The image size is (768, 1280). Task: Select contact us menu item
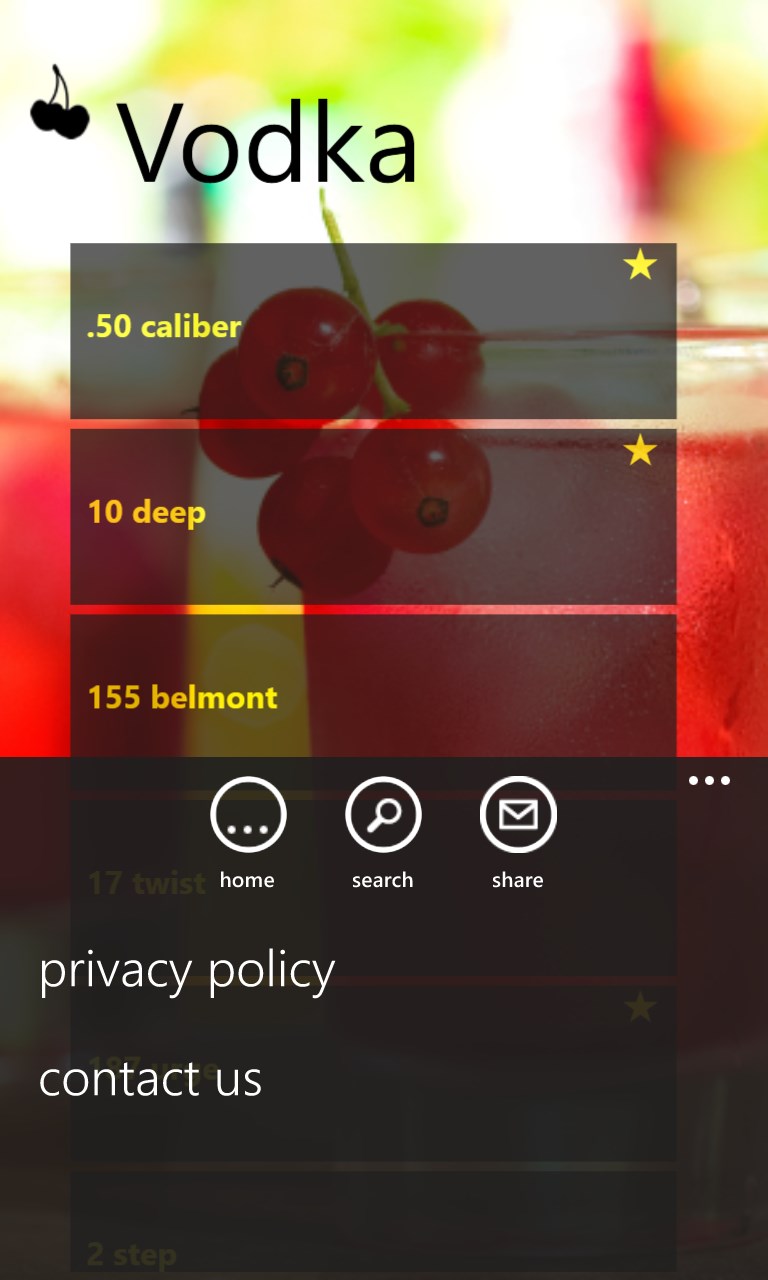coord(151,1079)
